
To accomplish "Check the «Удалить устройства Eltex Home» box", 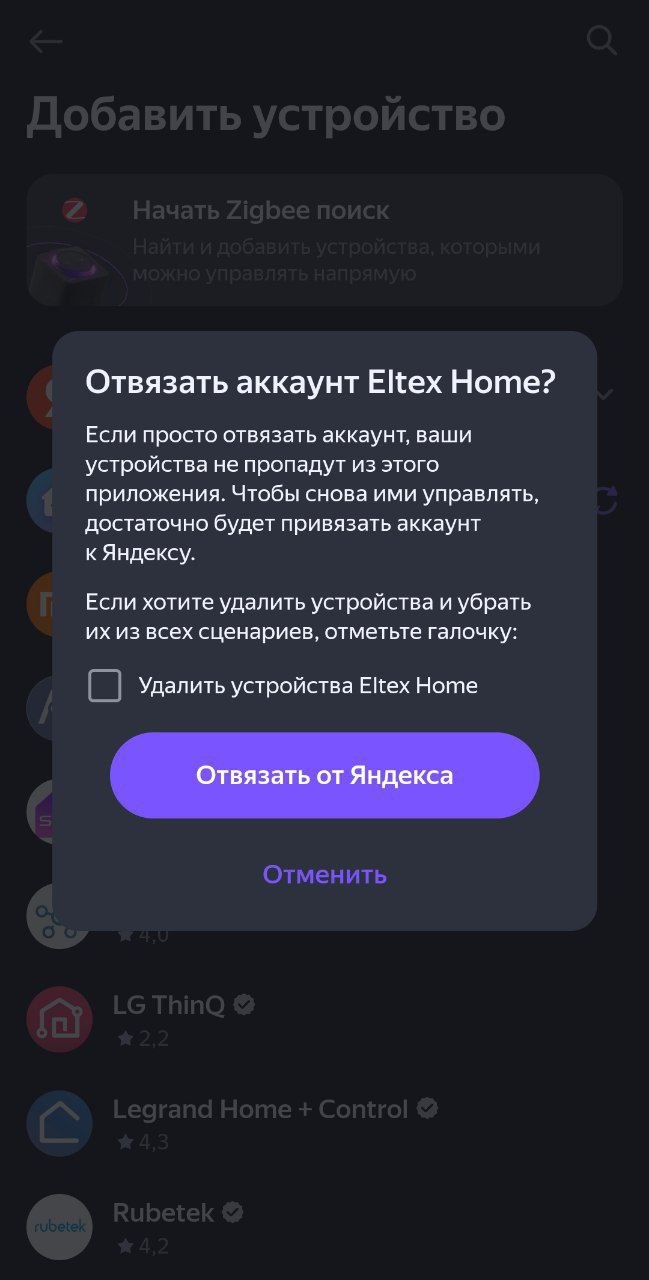I will 105,686.
